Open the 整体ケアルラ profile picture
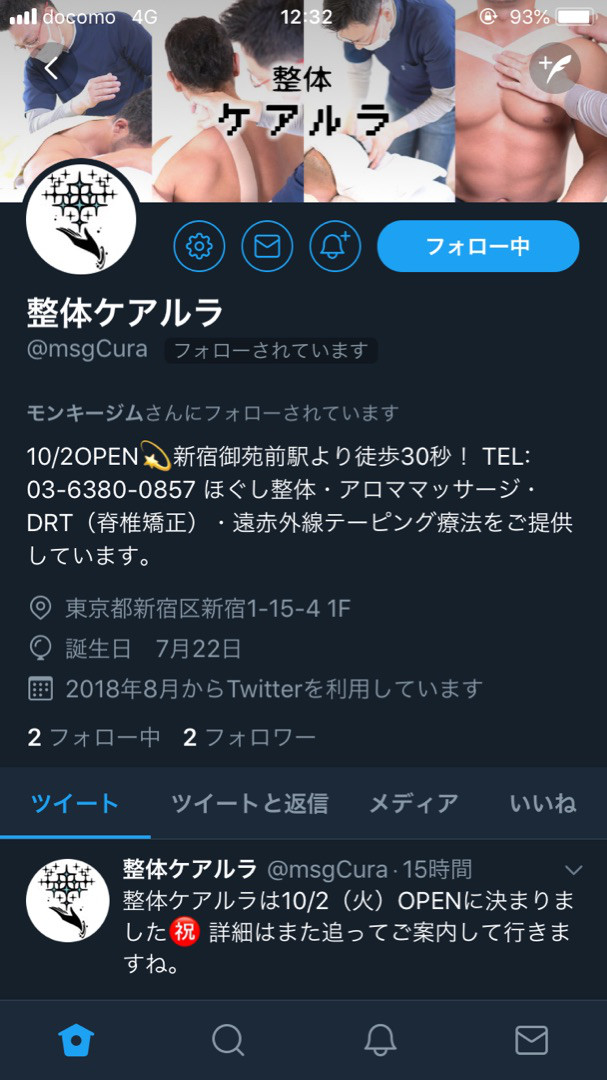607x1080 pixels. pos(81,220)
